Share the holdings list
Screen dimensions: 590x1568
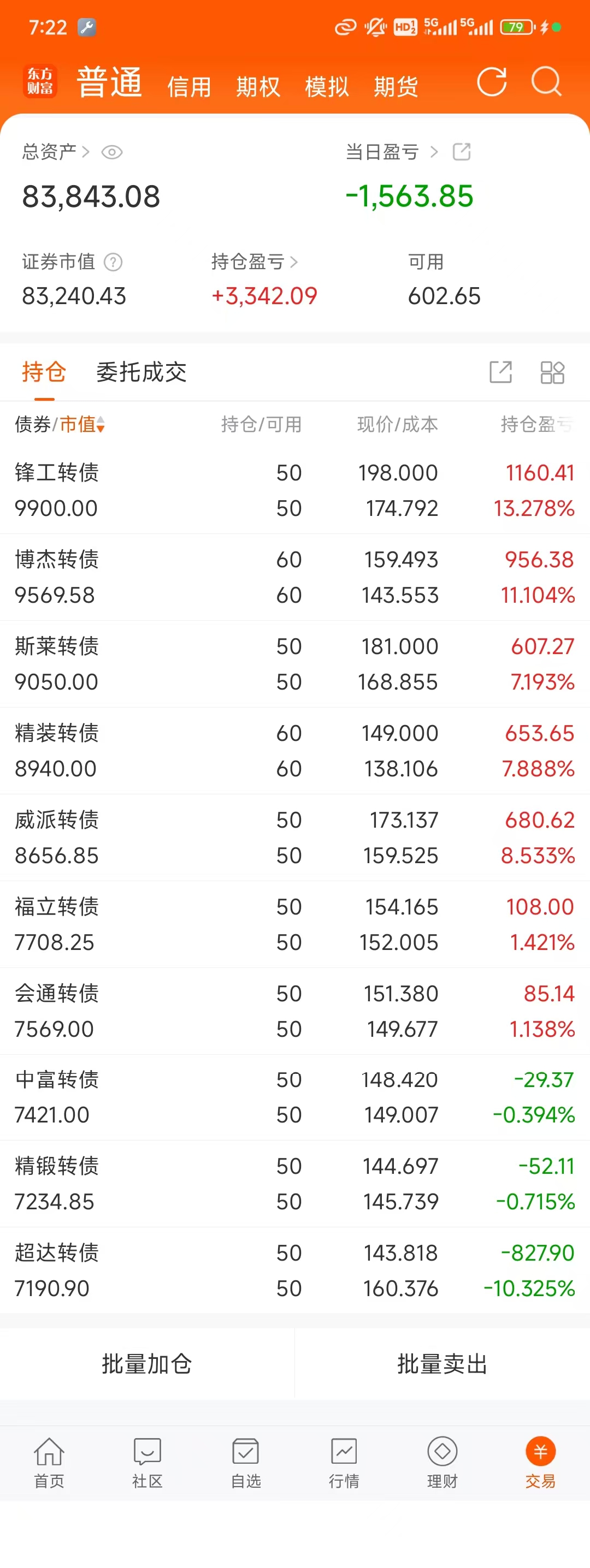(500, 372)
